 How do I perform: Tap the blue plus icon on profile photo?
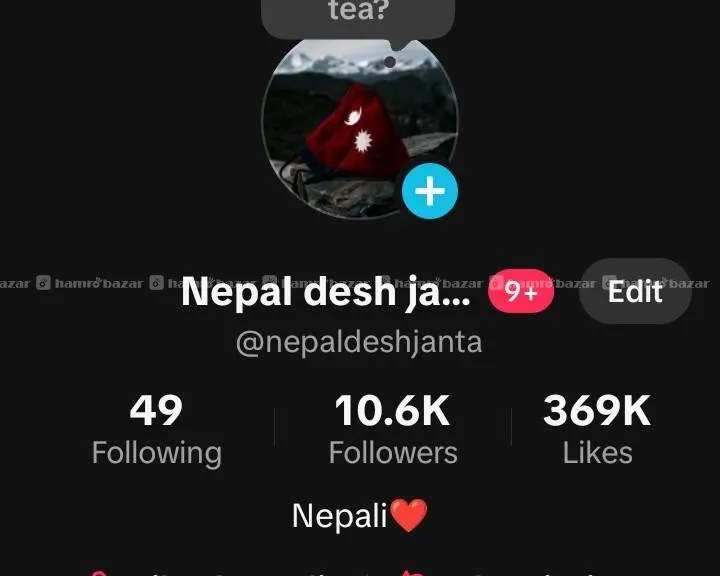(430, 190)
